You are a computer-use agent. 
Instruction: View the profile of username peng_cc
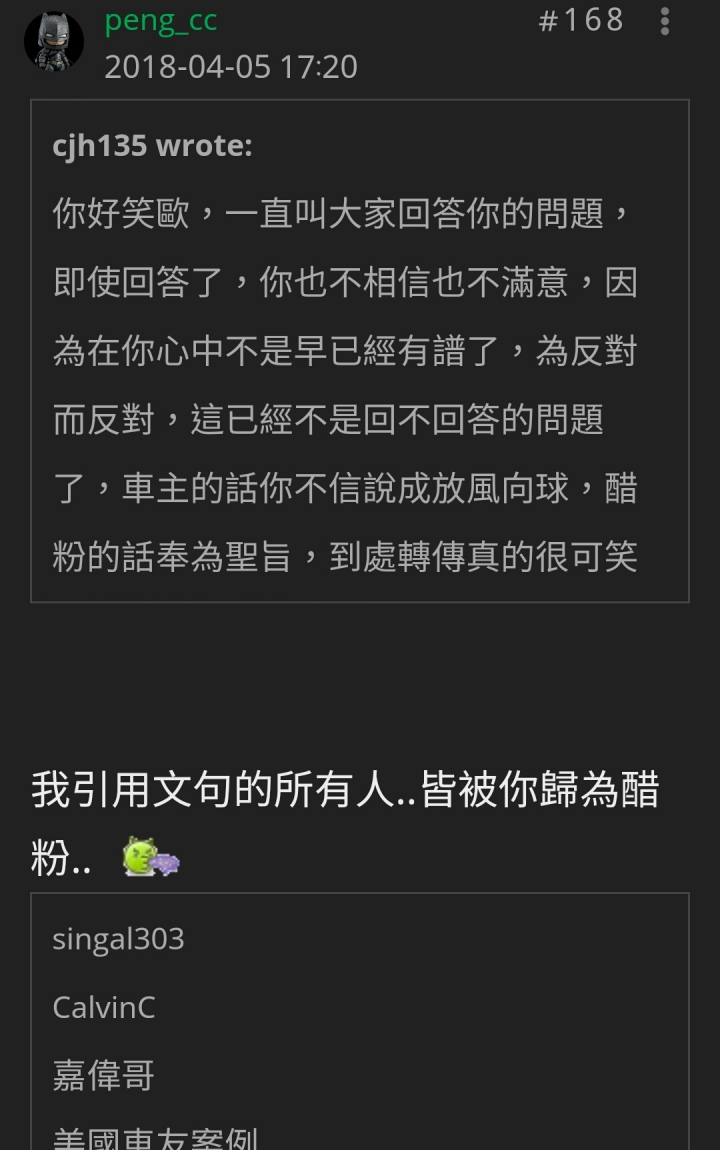[160, 19]
